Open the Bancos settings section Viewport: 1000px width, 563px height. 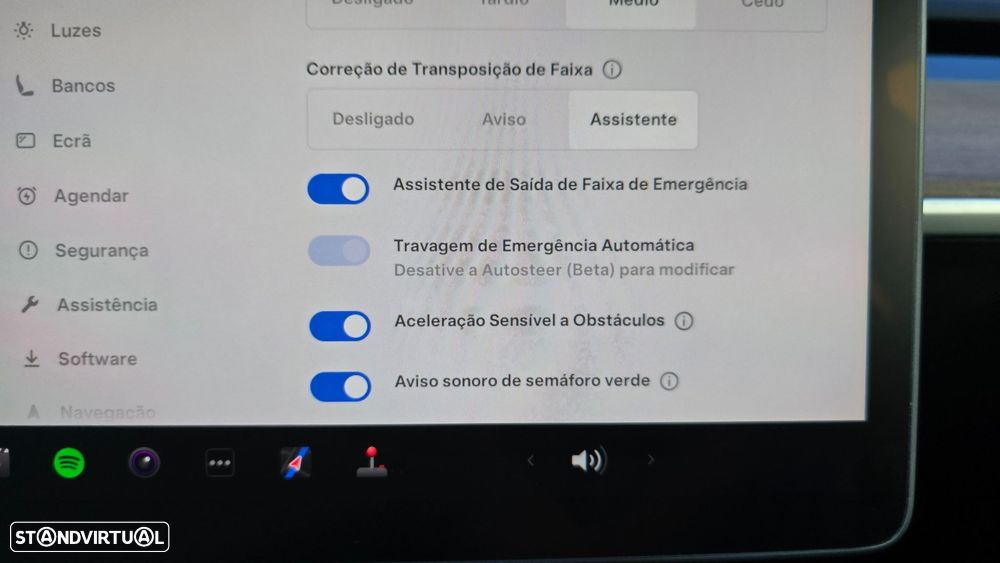coord(82,86)
